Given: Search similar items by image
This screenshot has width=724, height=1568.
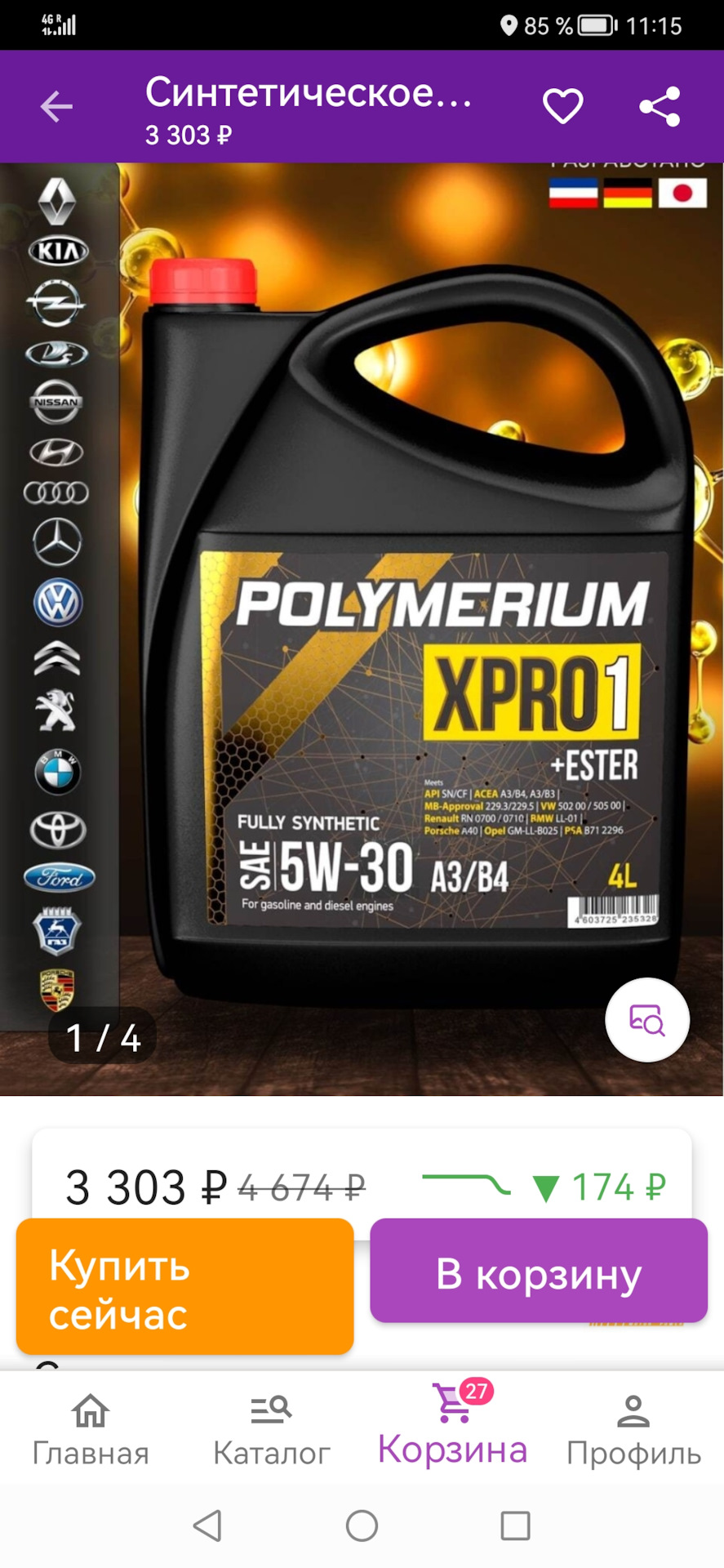Looking at the screenshot, I should [x=646, y=1019].
